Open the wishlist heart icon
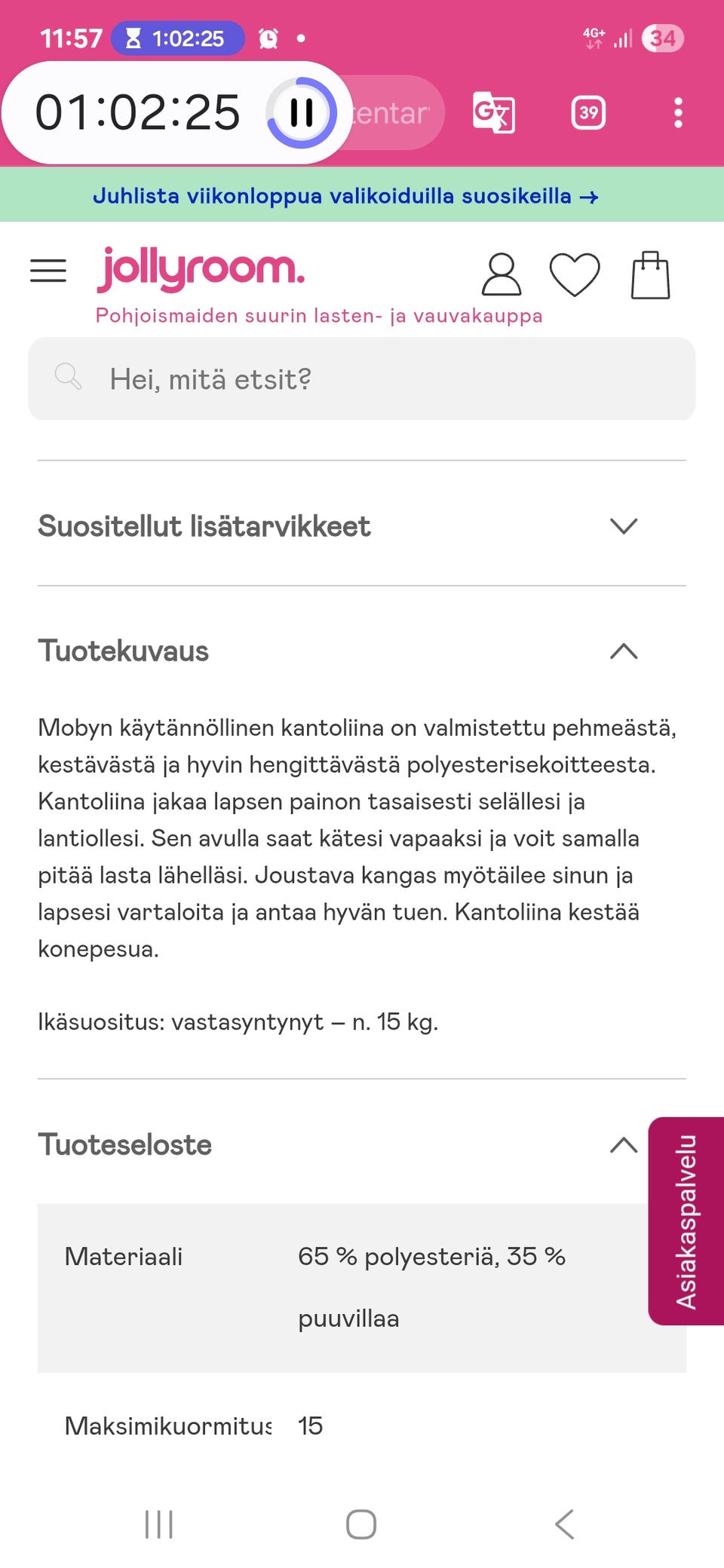The height and width of the screenshot is (1568, 724). (x=574, y=274)
